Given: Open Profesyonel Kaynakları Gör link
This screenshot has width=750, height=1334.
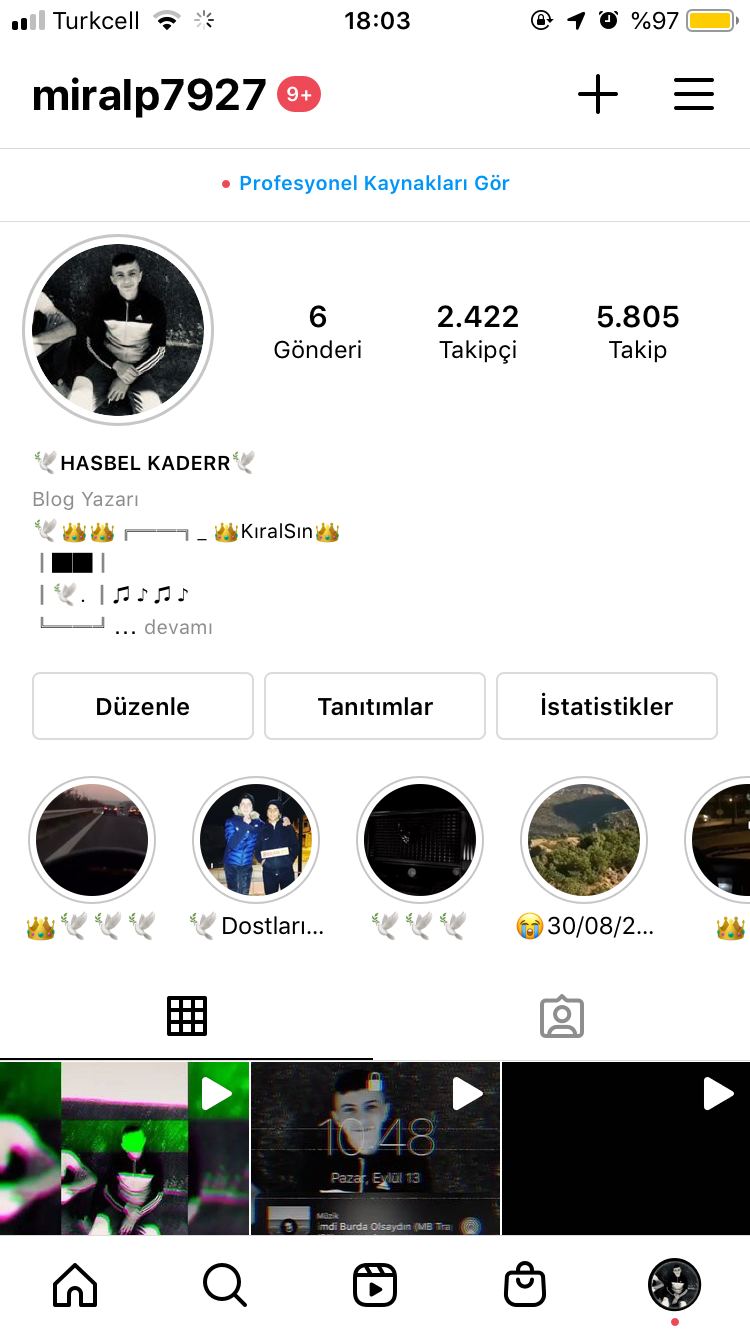Looking at the screenshot, I should tap(374, 184).
